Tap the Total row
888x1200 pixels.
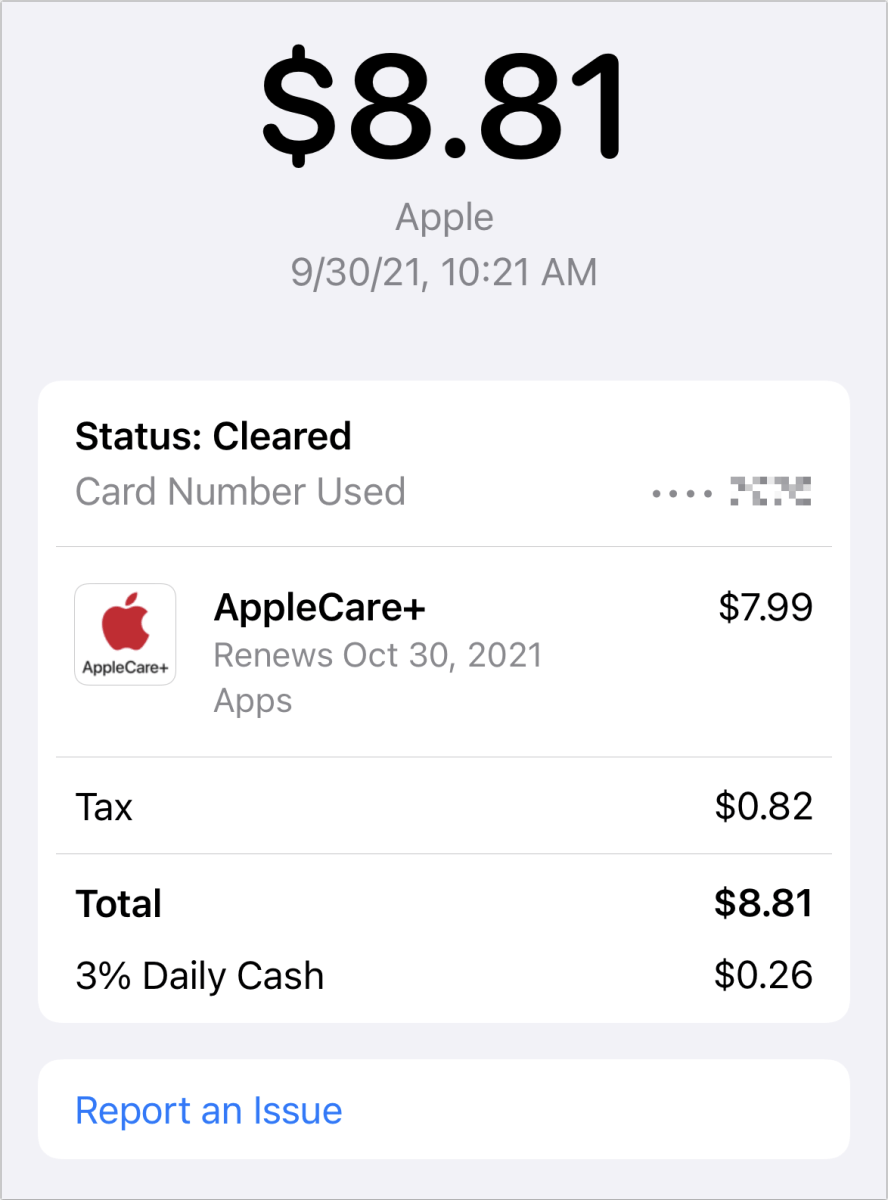pos(118,903)
